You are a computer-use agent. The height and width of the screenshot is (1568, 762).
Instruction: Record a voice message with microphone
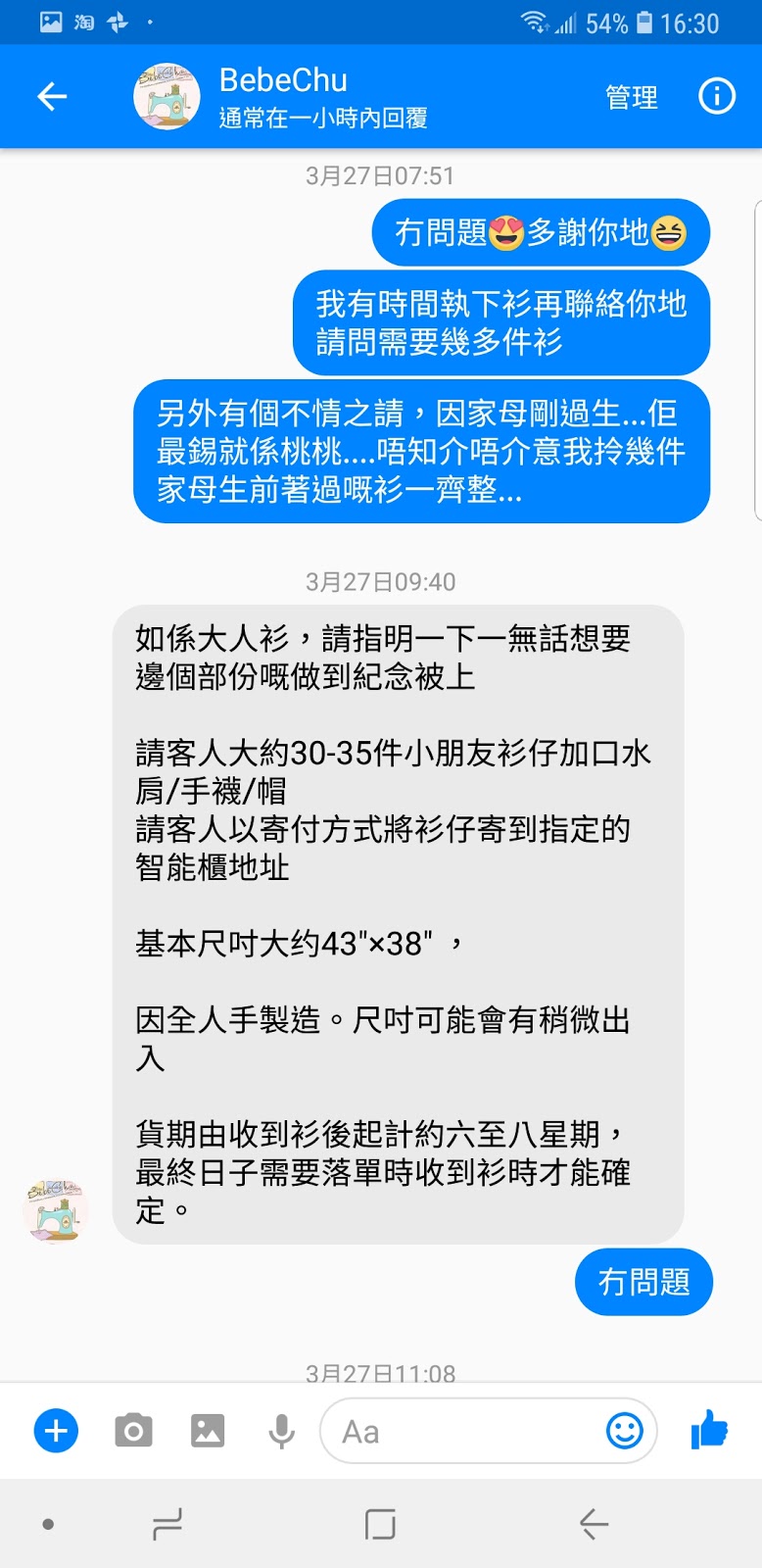(281, 1431)
